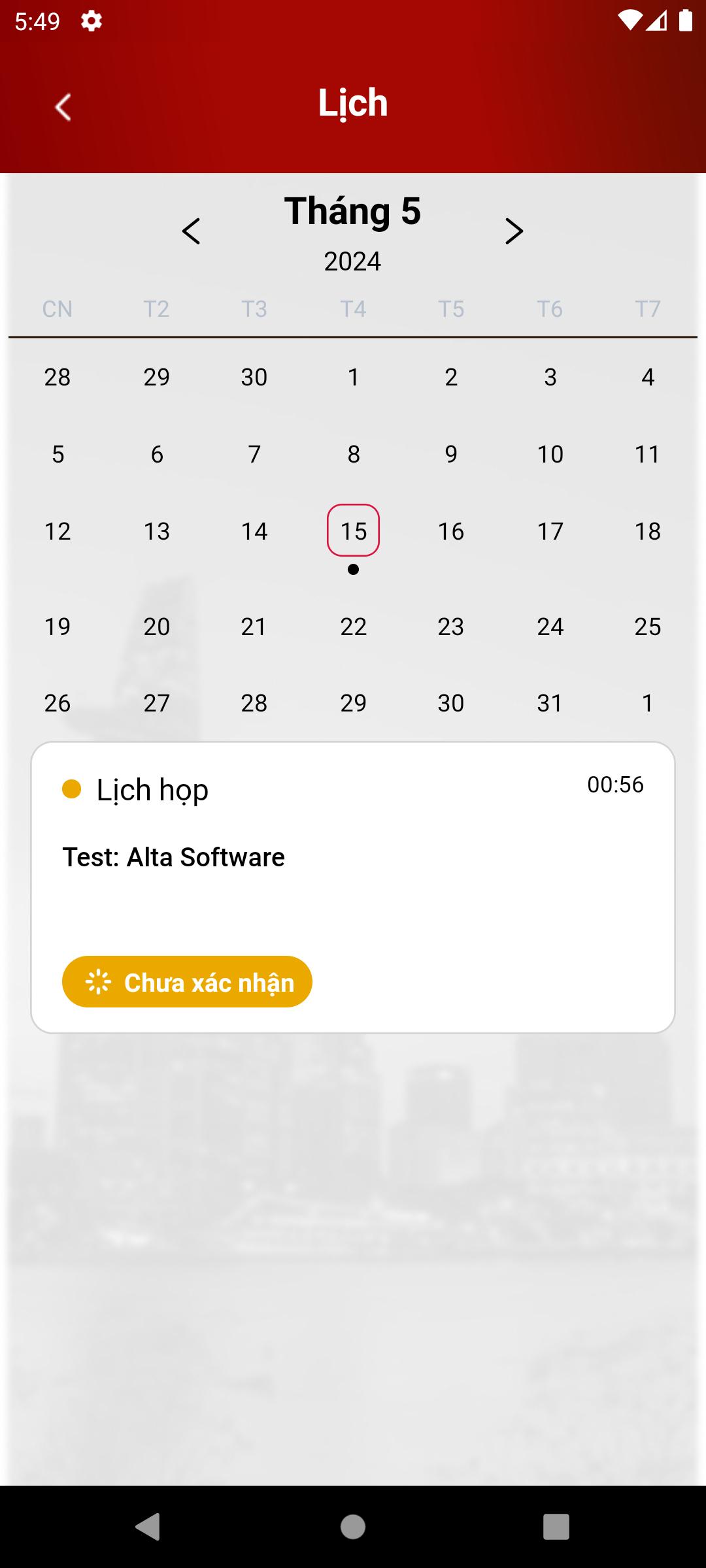Image resolution: width=706 pixels, height=1568 pixels.
Task: Open recent apps from navigation bar
Action: coord(556,1527)
